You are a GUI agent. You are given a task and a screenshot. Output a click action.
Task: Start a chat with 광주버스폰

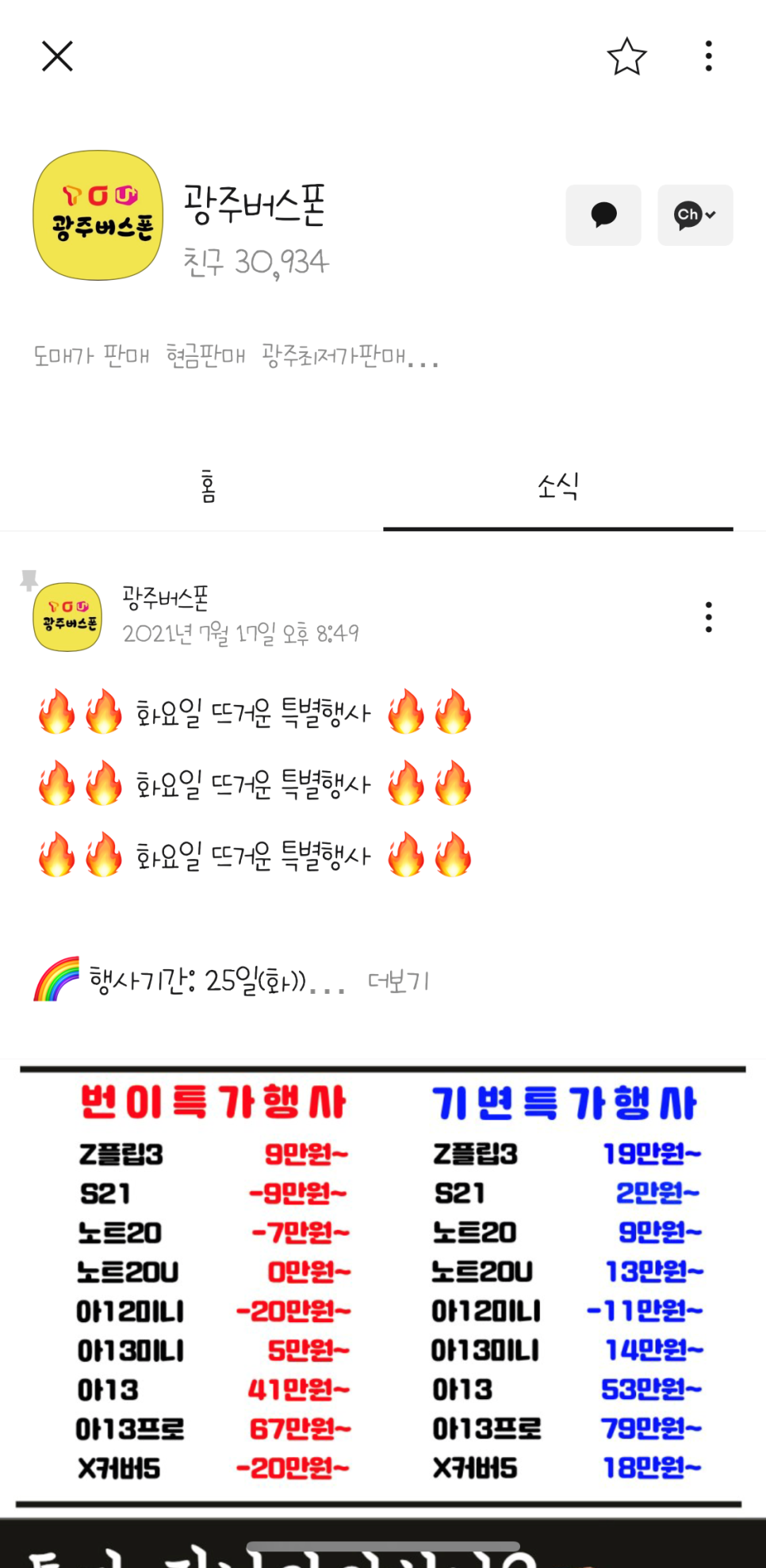pos(603,215)
